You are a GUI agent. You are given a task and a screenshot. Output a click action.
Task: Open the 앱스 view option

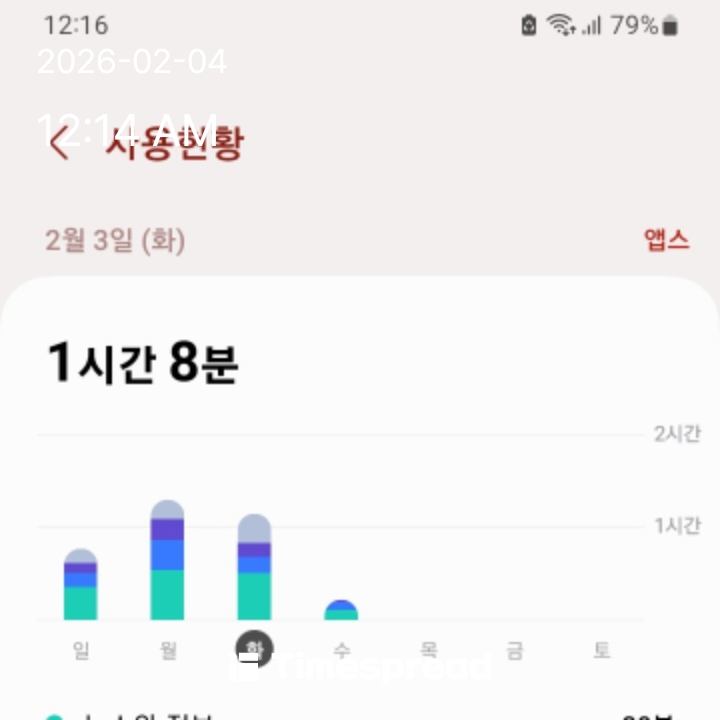[x=666, y=240]
